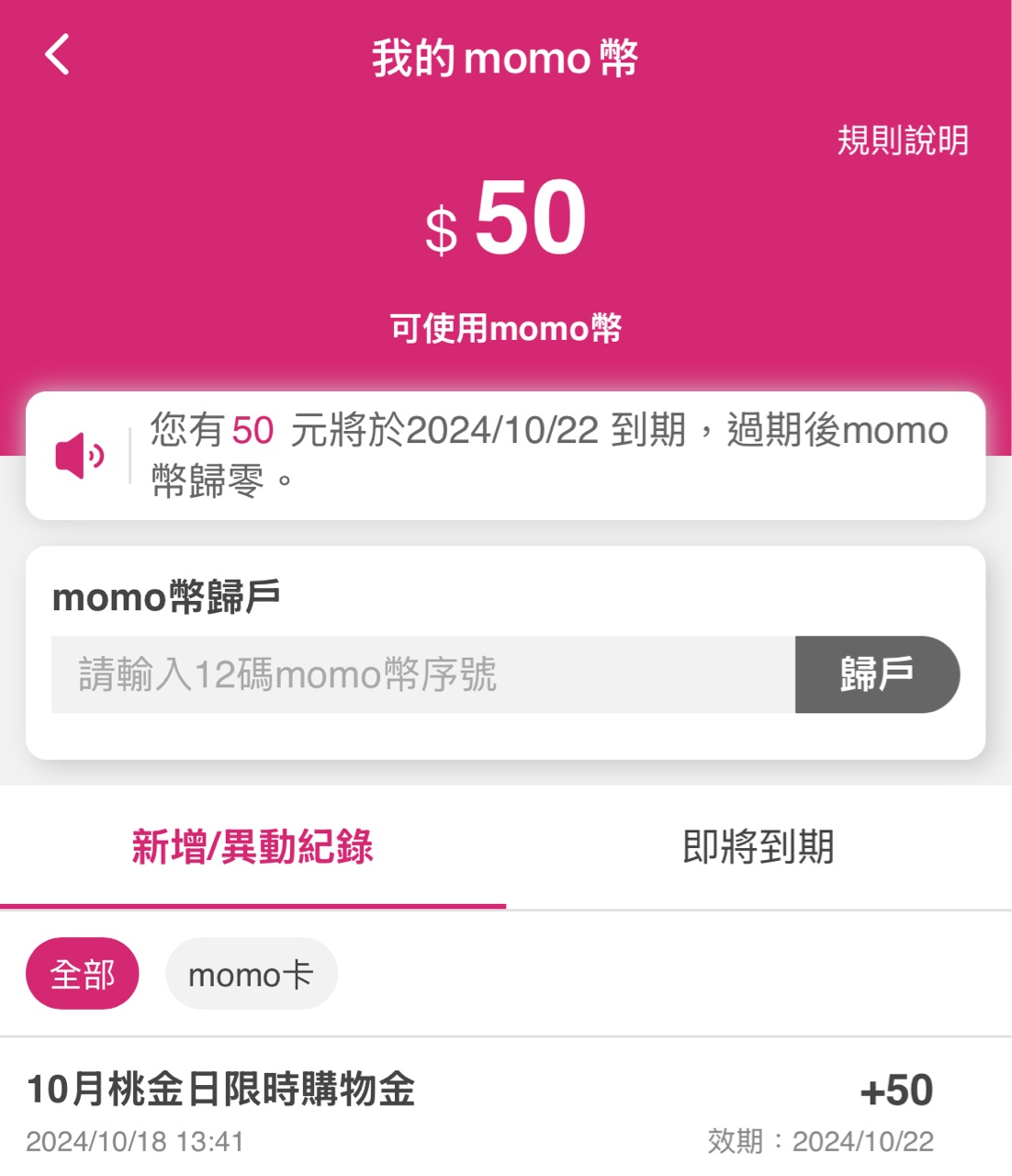Tap the 歸戶 button
The image size is (1012, 1176).
pos(876,674)
